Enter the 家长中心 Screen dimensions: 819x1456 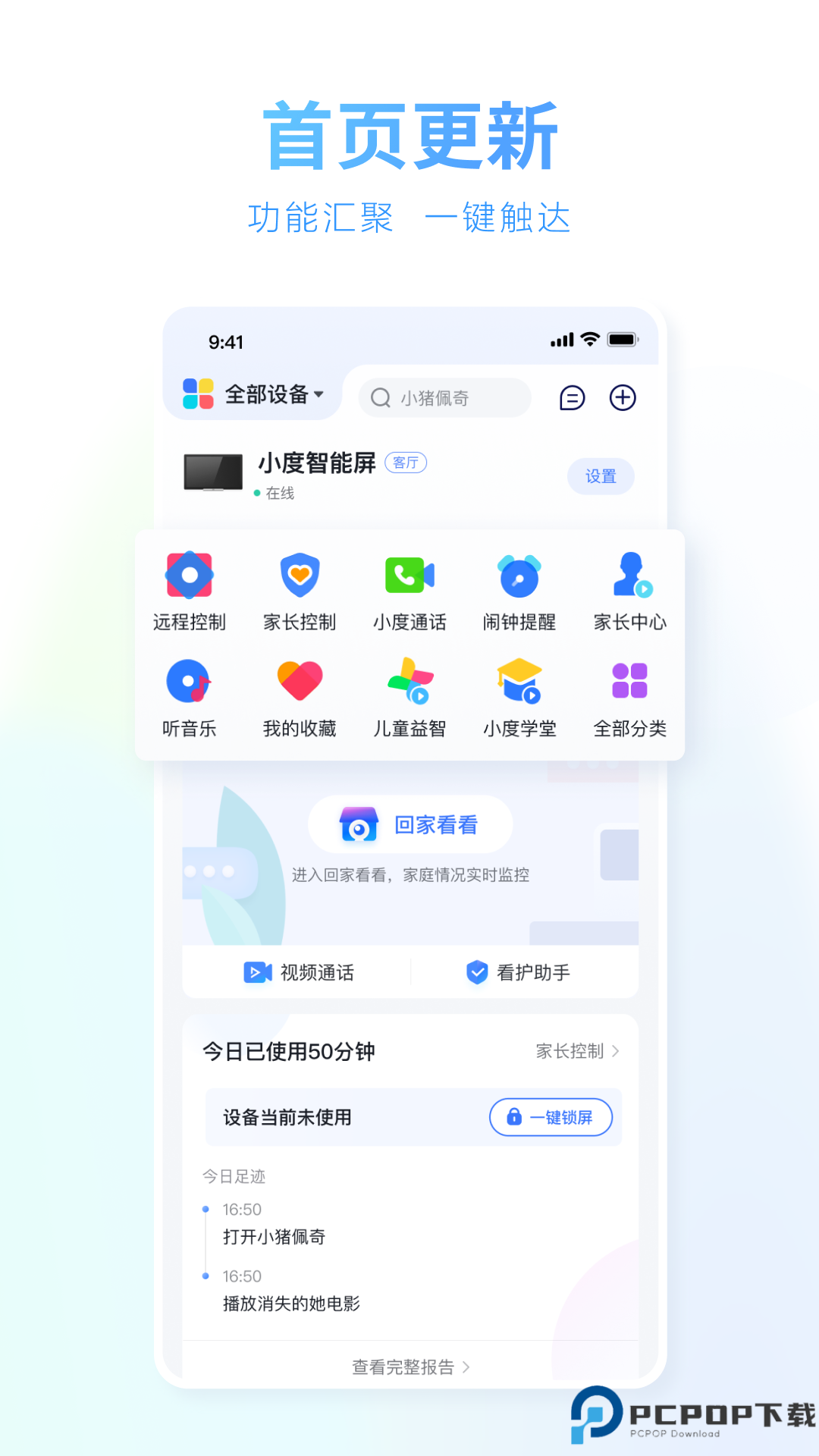[629, 591]
